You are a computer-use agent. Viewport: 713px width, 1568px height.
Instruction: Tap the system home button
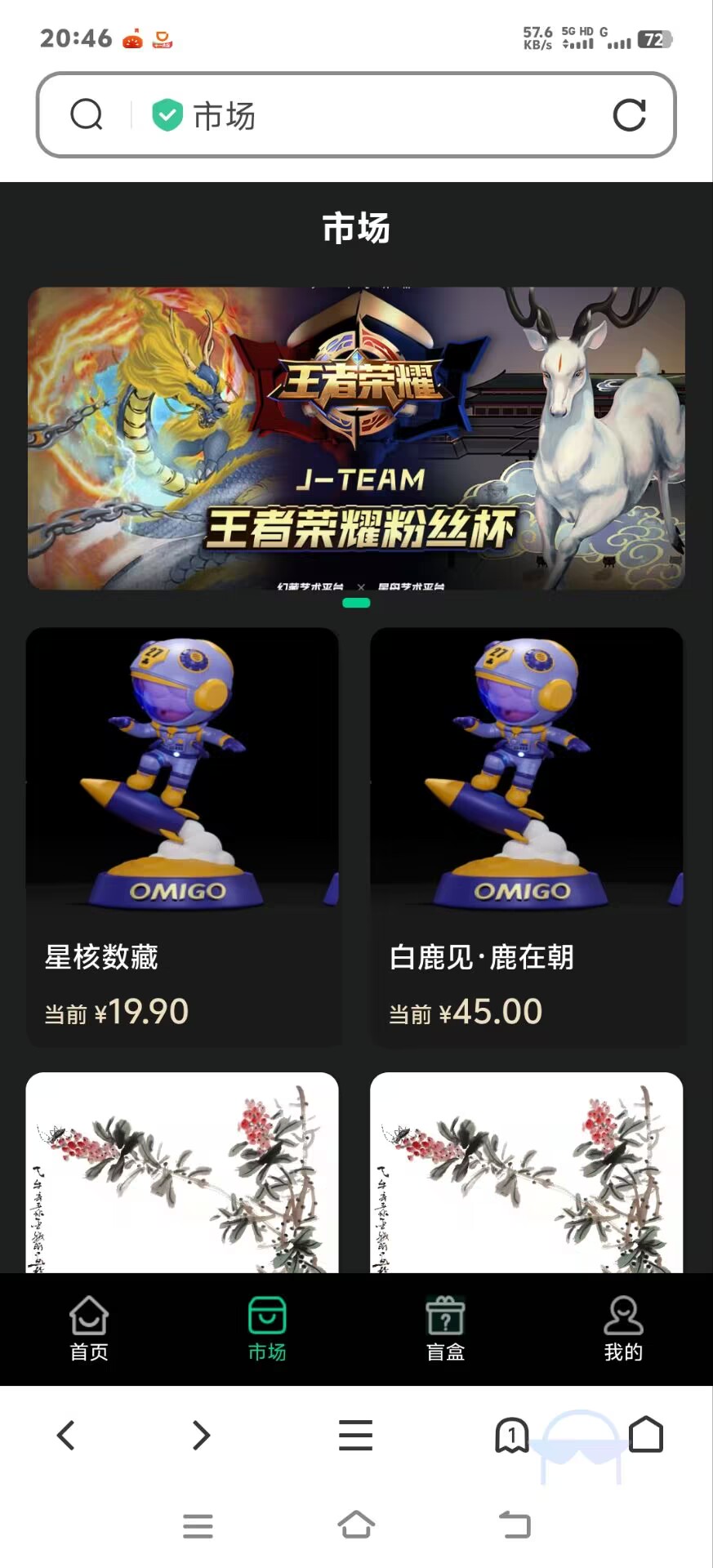coord(356,1525)
